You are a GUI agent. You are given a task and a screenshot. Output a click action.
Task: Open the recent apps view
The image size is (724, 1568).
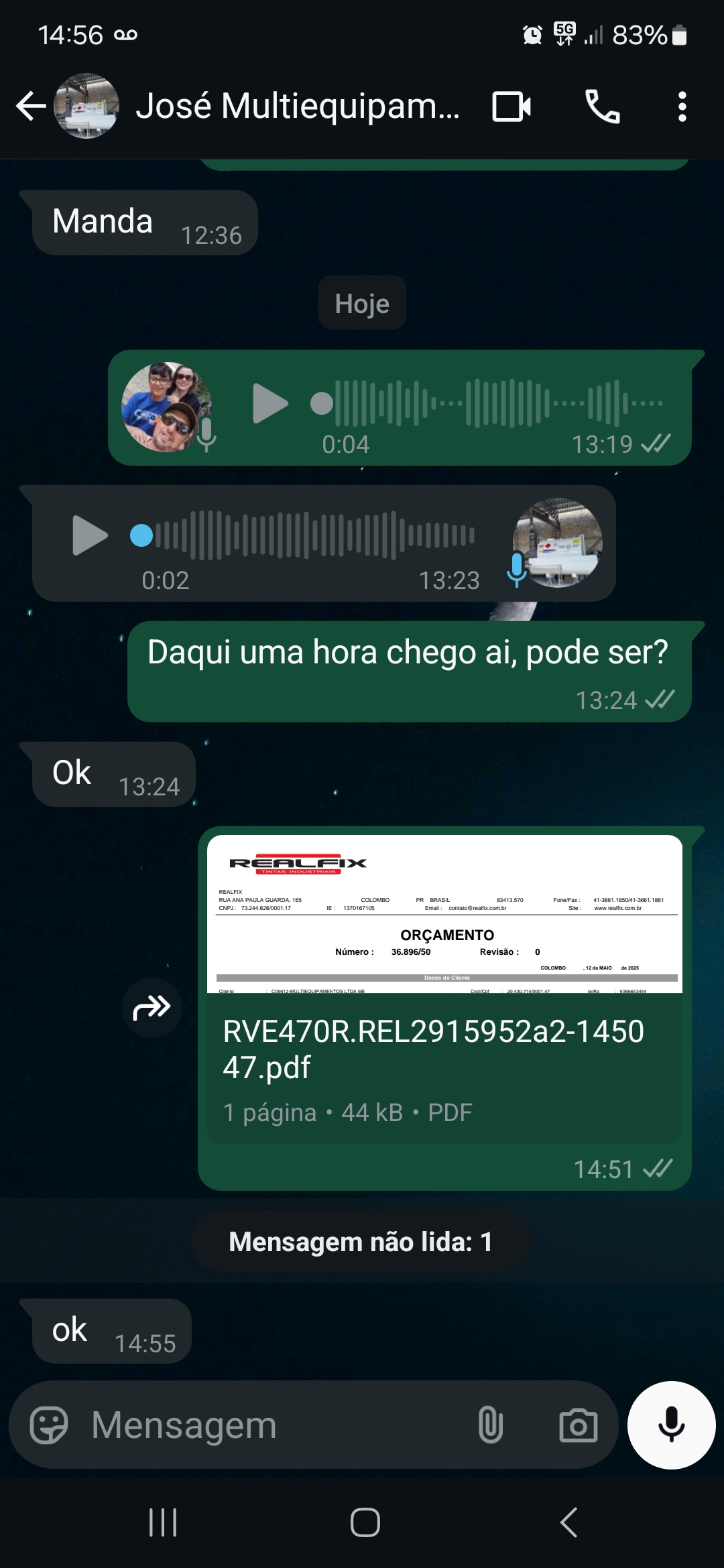163,1522
